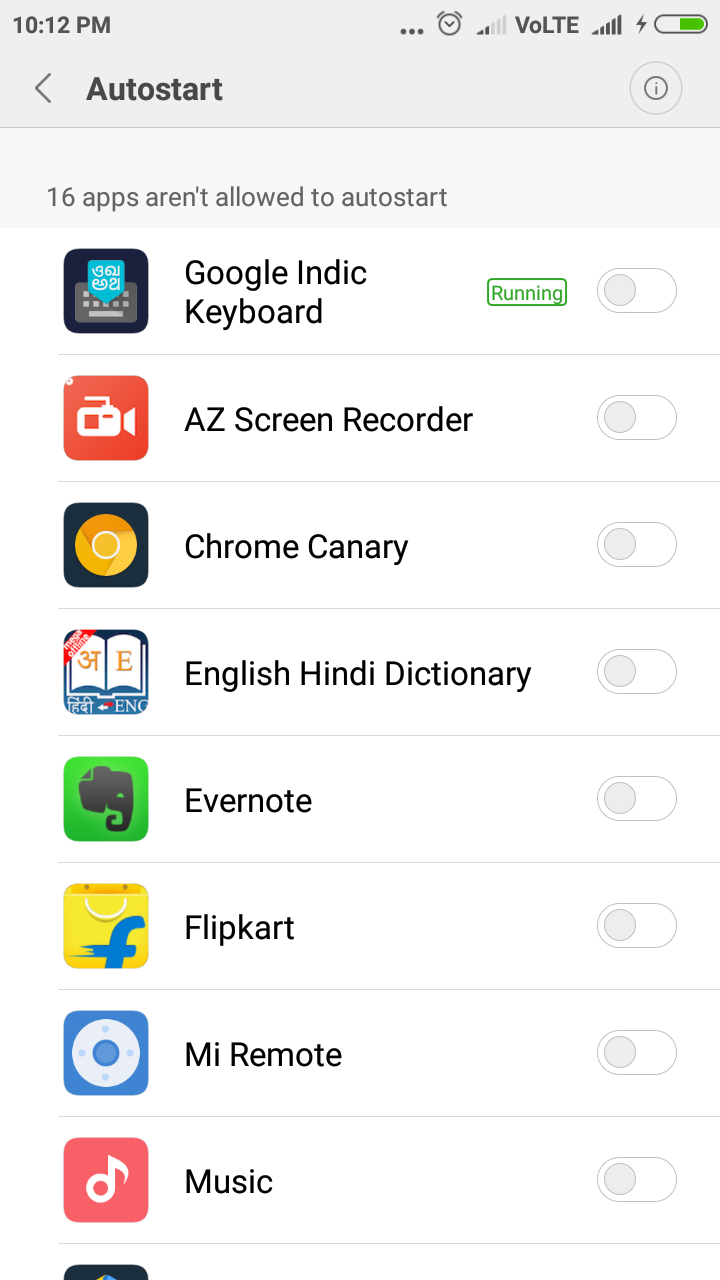The image size is (720, 1280).
Task: Turn on autostart for Mi Remote
Action: (x=637, y=1053)
